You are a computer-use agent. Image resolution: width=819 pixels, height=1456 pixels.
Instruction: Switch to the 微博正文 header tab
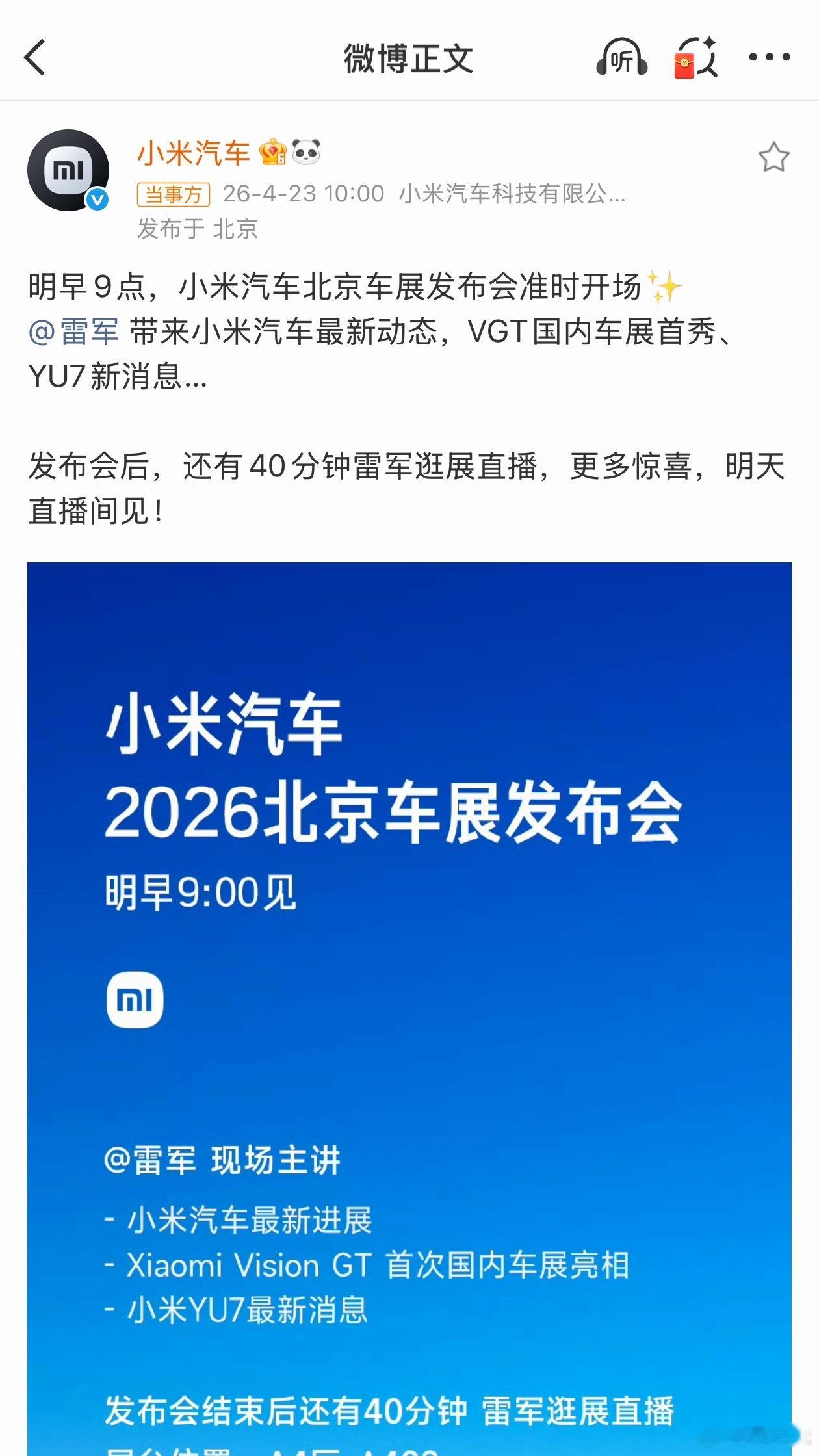(x=409, y=57)
